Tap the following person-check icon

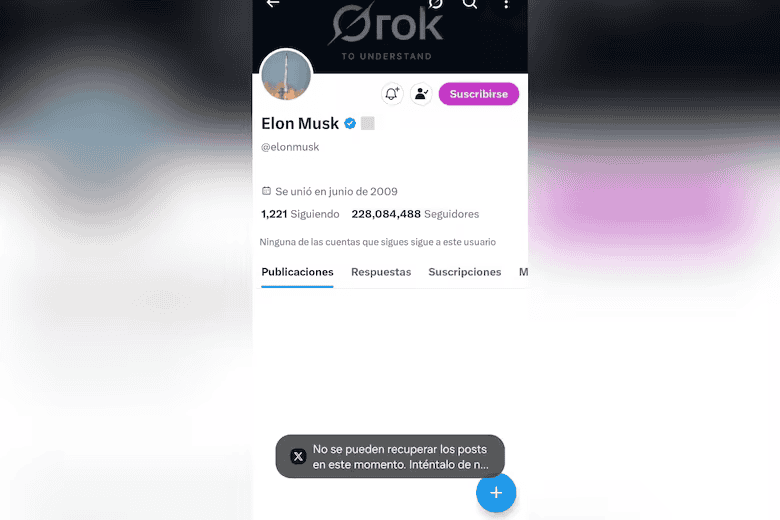click(421, 94)
